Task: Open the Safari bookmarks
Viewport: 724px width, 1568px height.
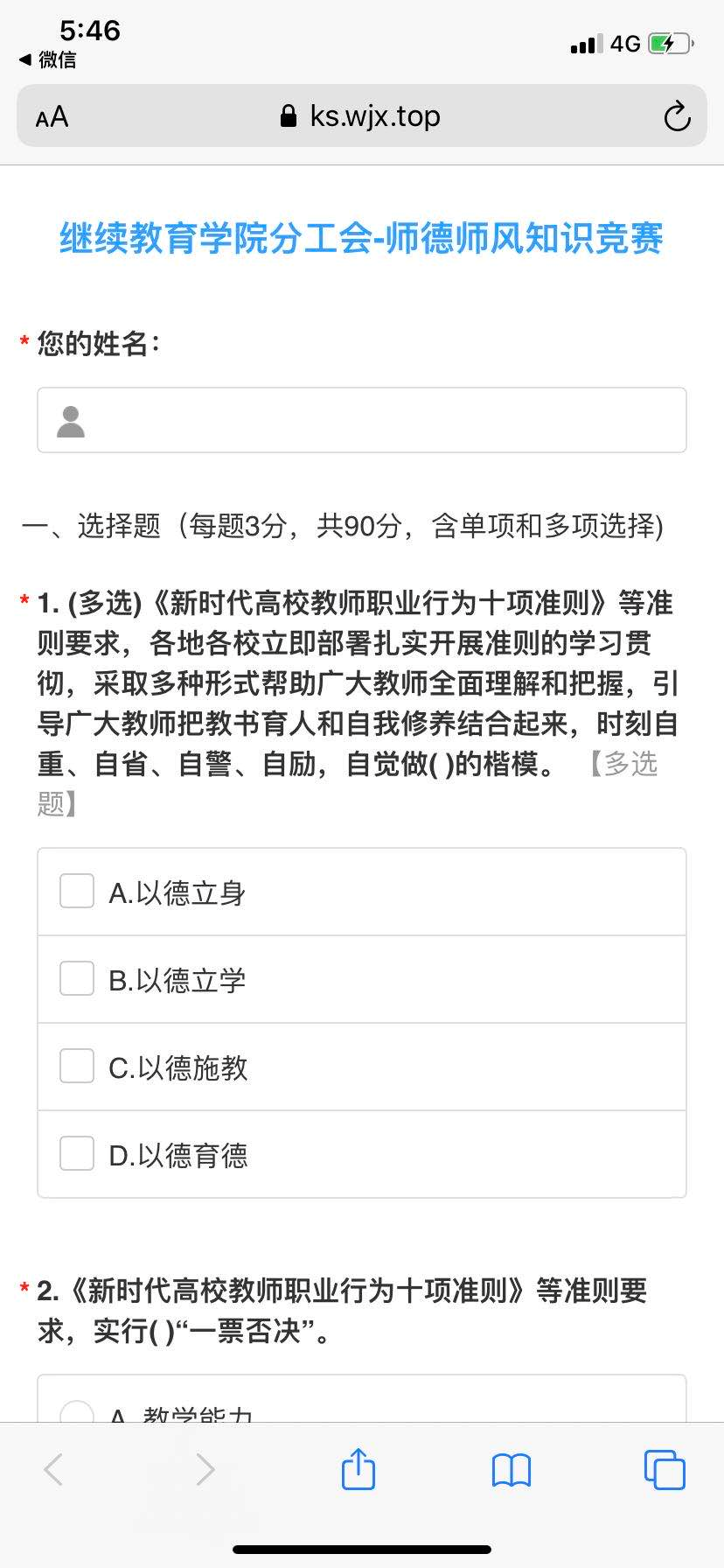Action: coord(512,1470)
